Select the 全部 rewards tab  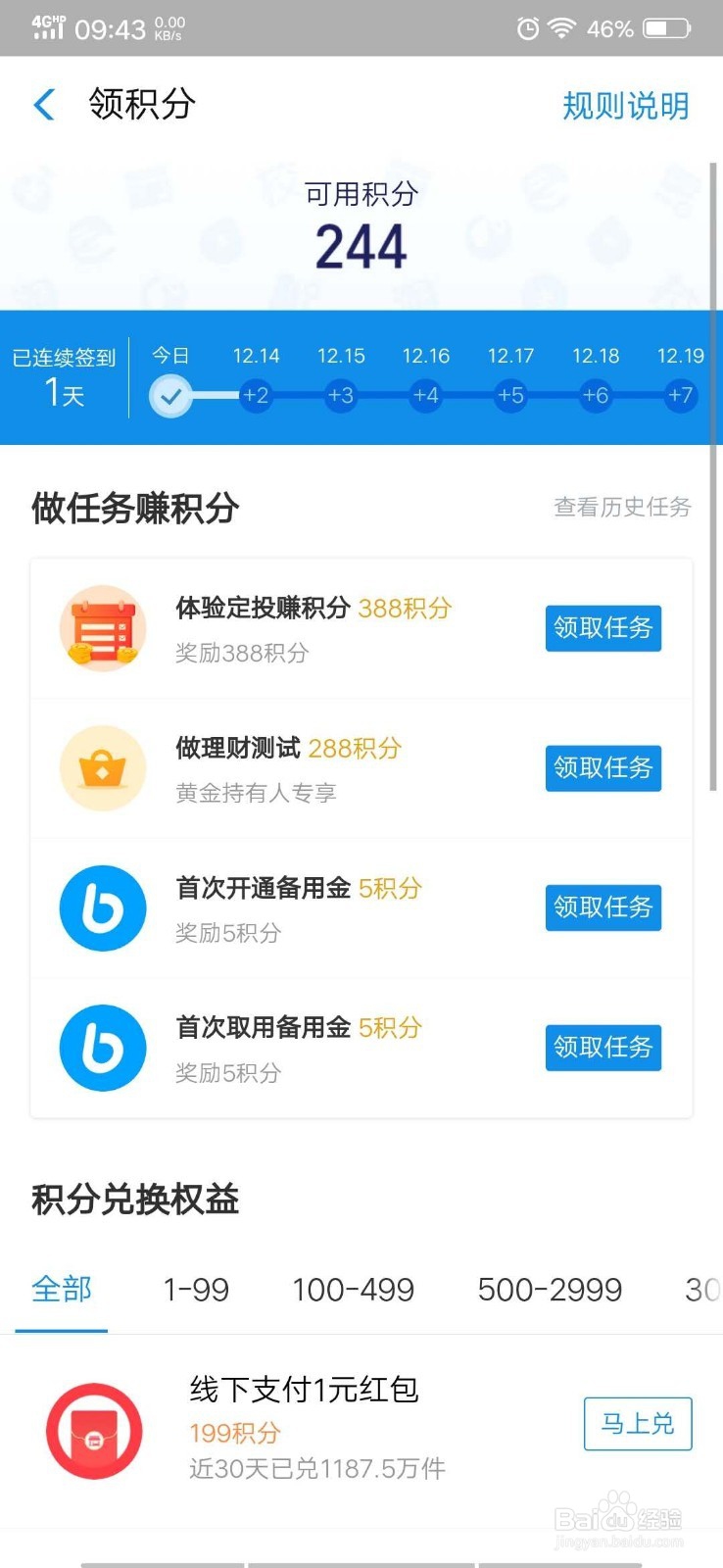tap(62, 1289)
